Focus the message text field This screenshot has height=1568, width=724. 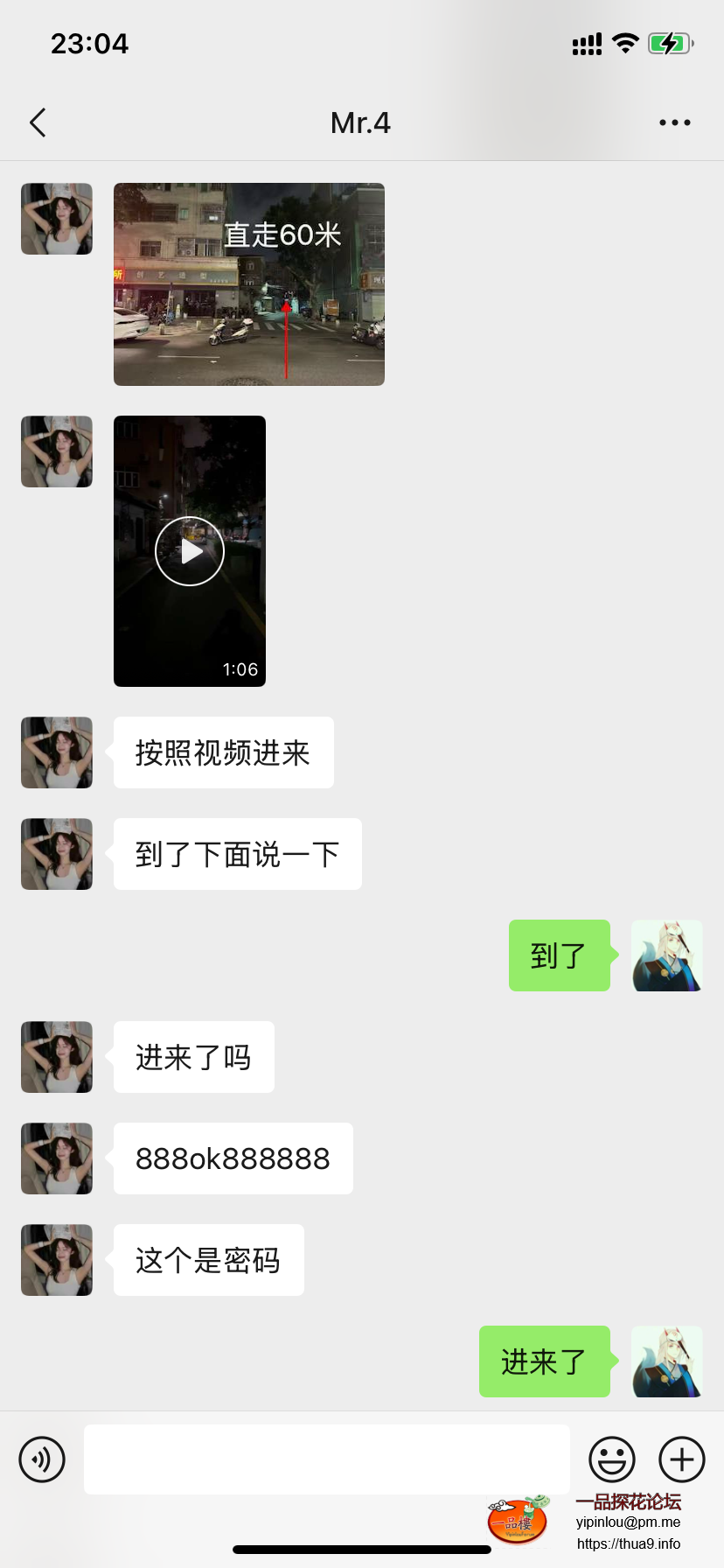tap(326, 1459)
